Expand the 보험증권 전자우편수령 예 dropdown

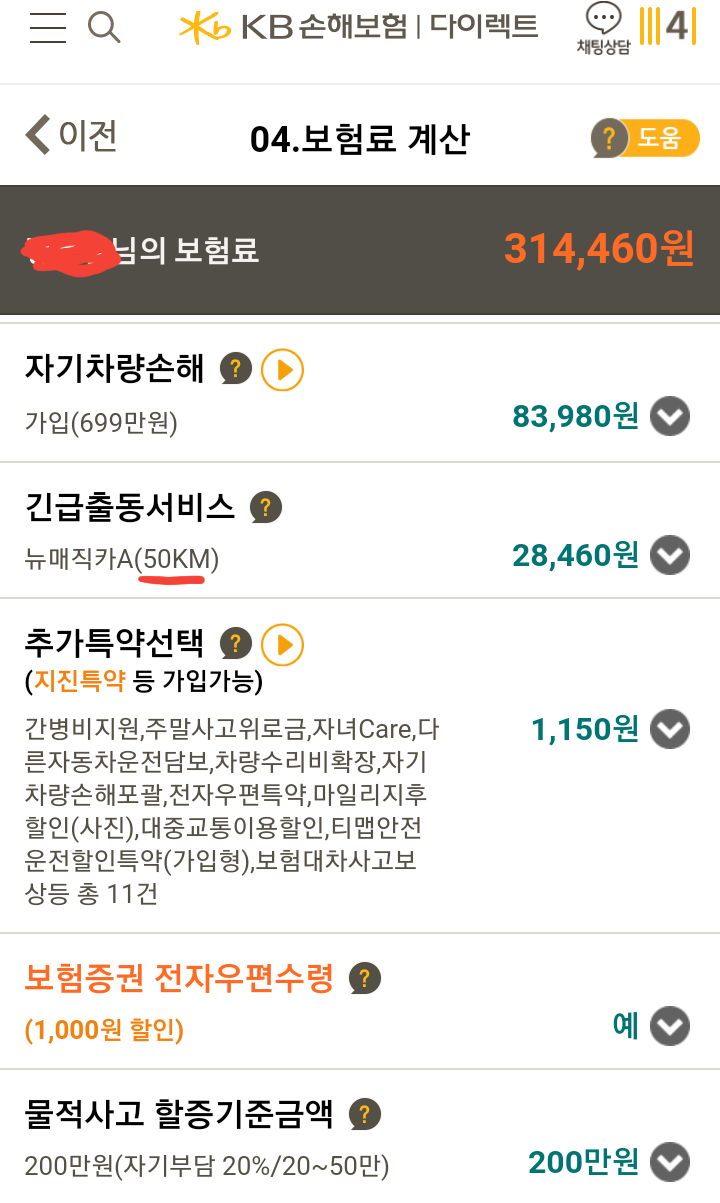coord(670,1026)
